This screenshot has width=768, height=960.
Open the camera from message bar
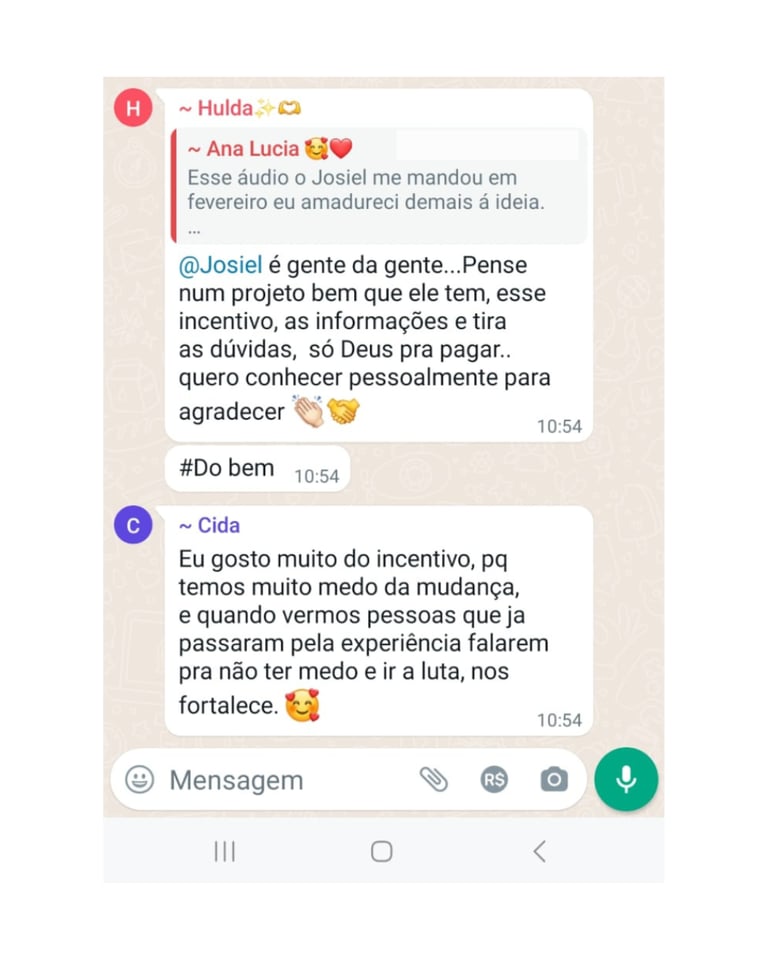pos(554,780)
